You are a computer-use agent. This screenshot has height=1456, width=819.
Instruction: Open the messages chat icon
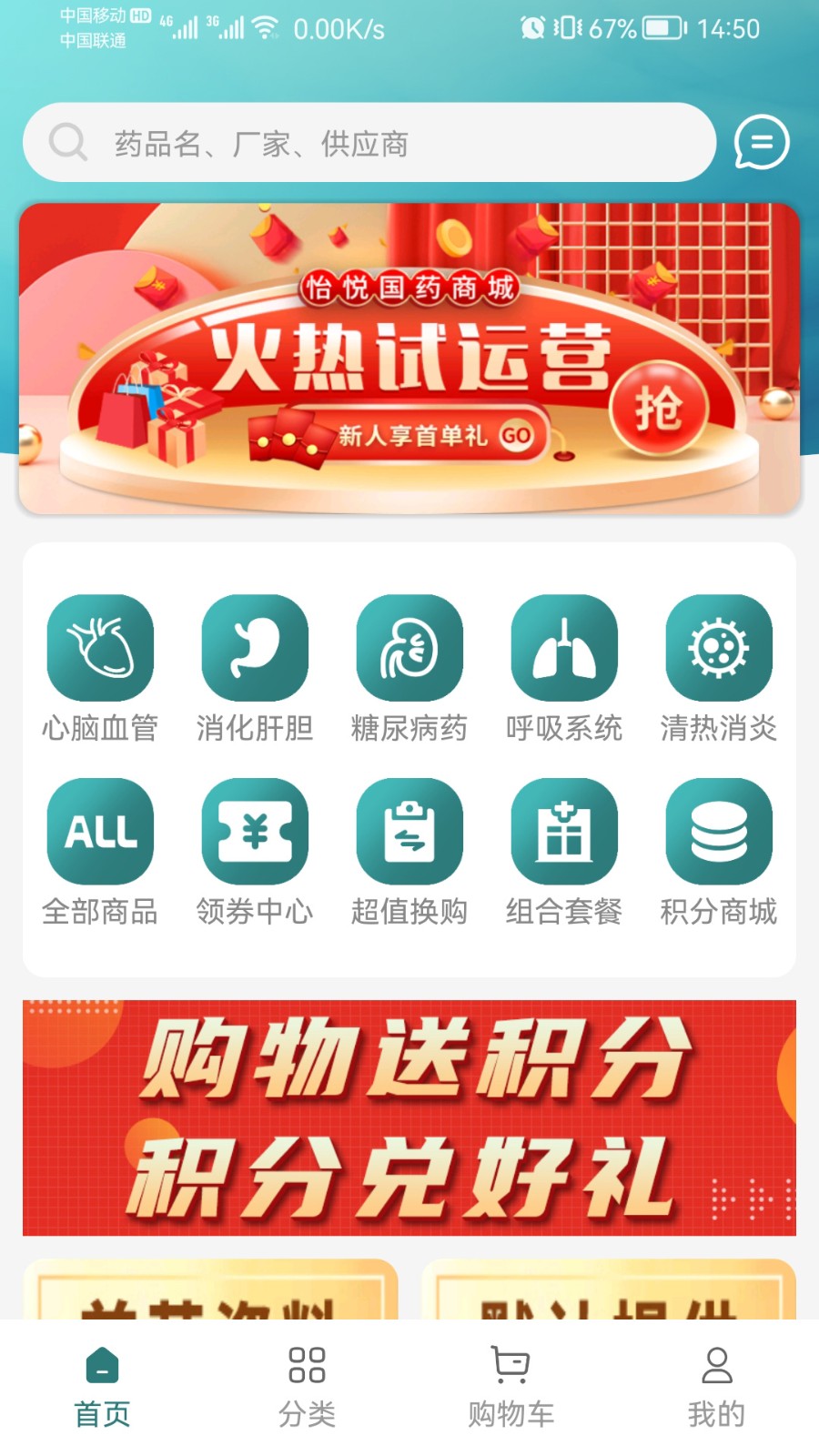(x=761, y=143)
